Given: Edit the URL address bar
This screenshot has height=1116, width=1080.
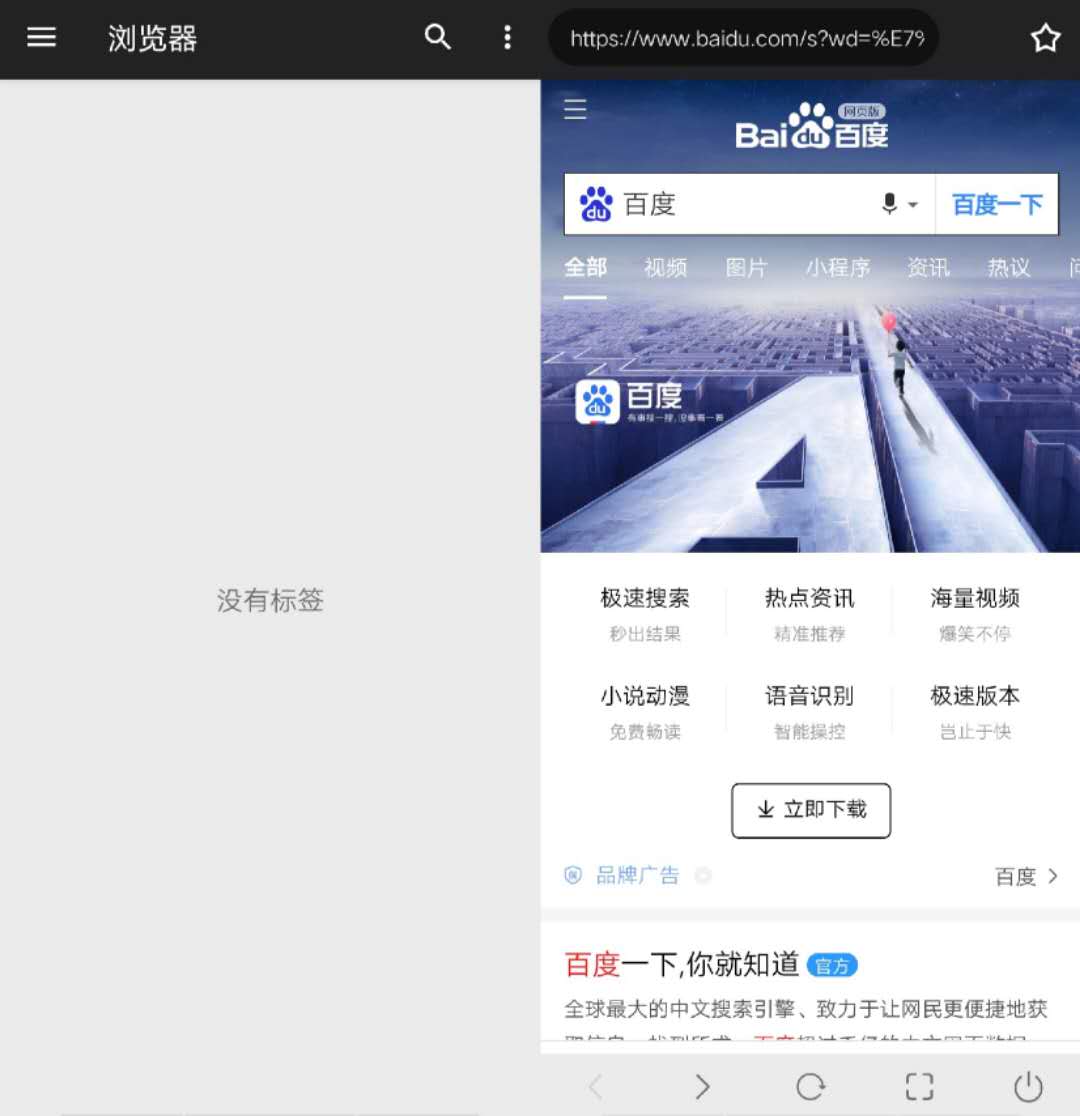Looking at the screenshot, I should (x=745, y=39).
